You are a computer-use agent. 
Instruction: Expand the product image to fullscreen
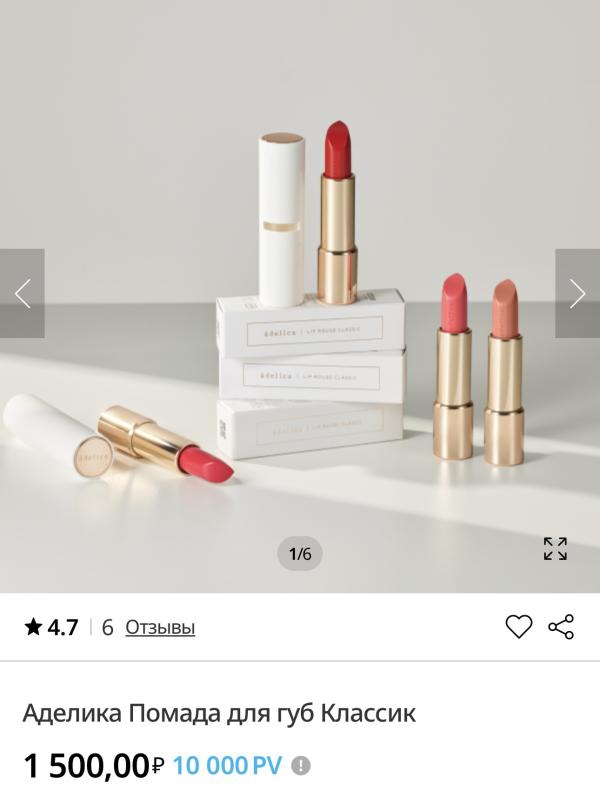pos(555,548)
